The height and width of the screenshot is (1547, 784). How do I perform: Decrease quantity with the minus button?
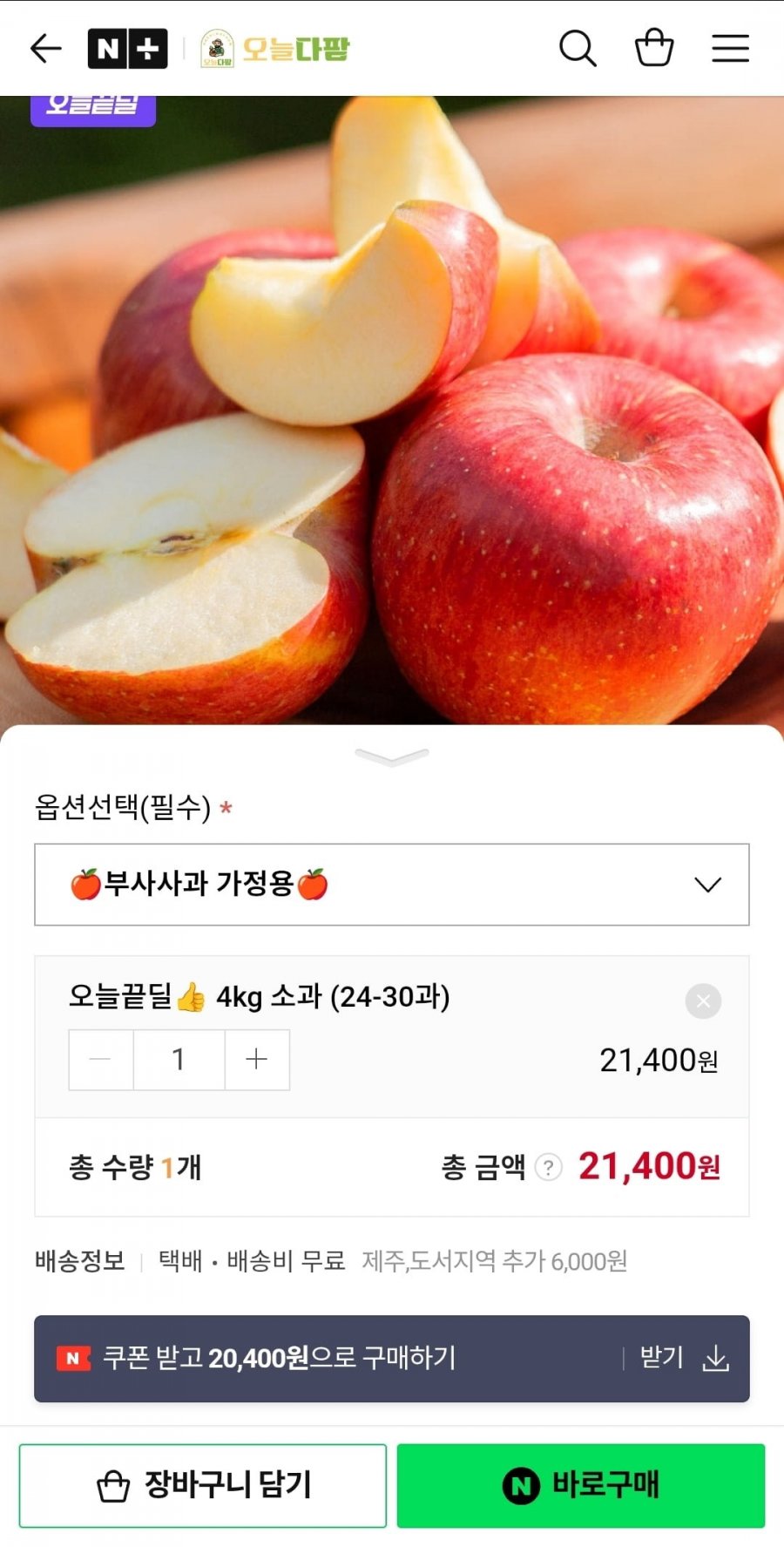pos(101,1060)
